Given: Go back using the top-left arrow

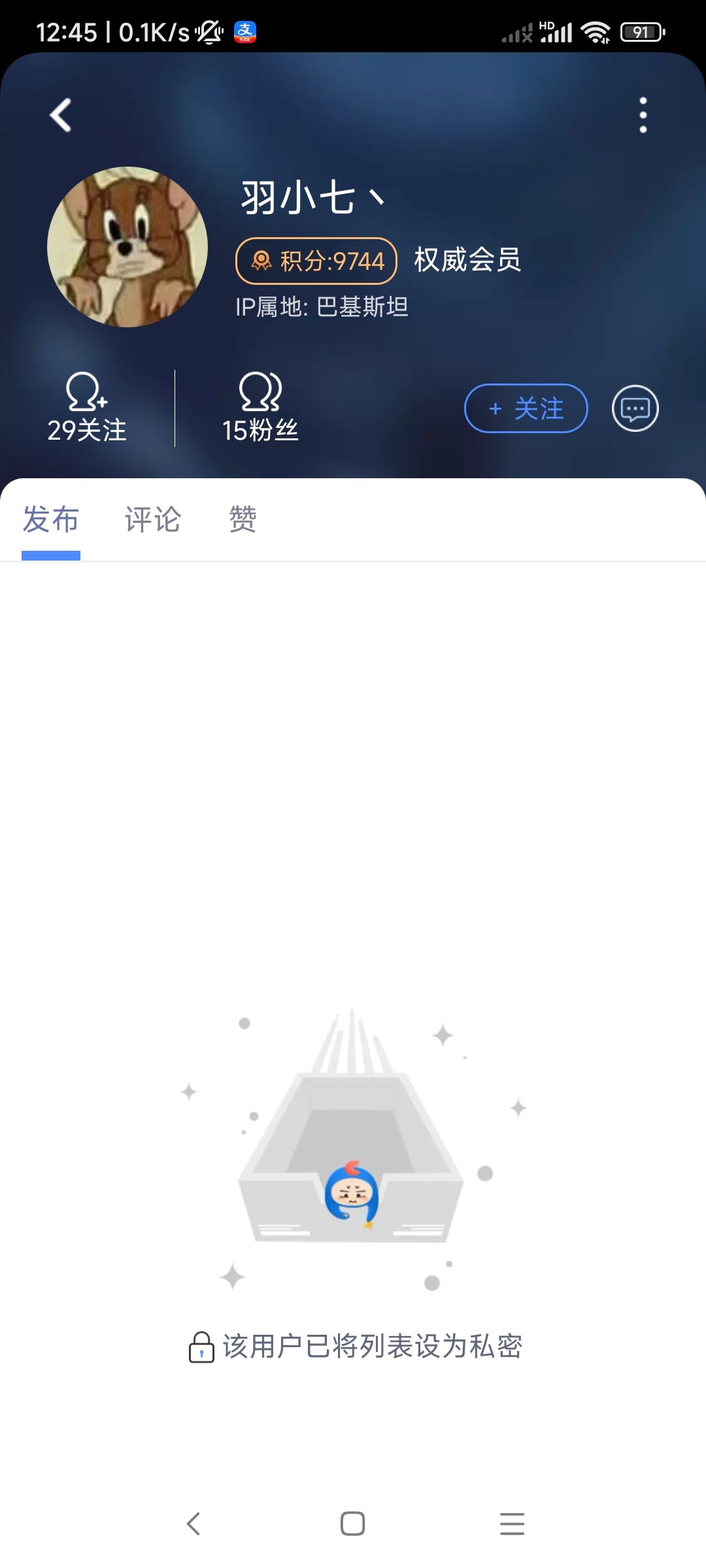Looking at the screenshot, I should (60, 116).
